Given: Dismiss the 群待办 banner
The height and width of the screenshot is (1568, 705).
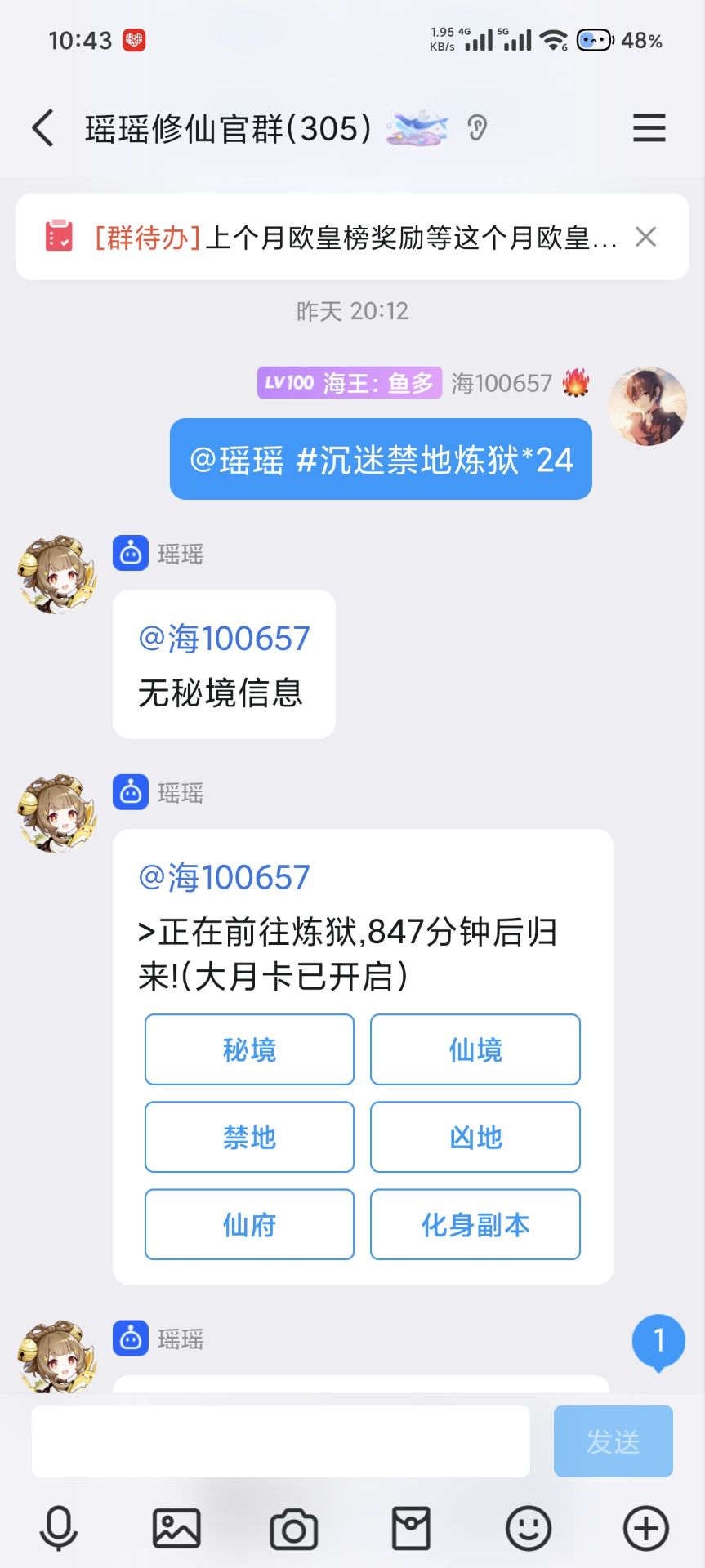Looking at the screenshot, I should pos(645,237).
